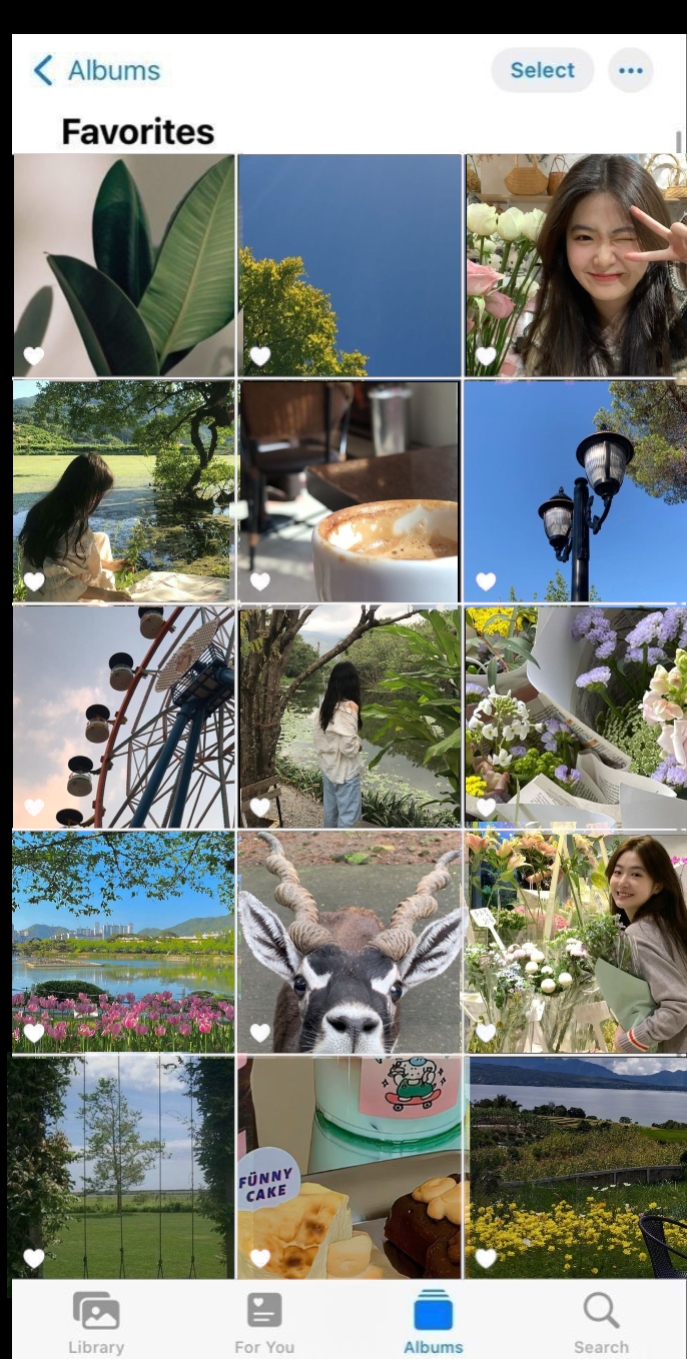The width and height of the screenshot is (687, 1359).
Task: Switch to the Search tab
Action: pos(601,1322)
